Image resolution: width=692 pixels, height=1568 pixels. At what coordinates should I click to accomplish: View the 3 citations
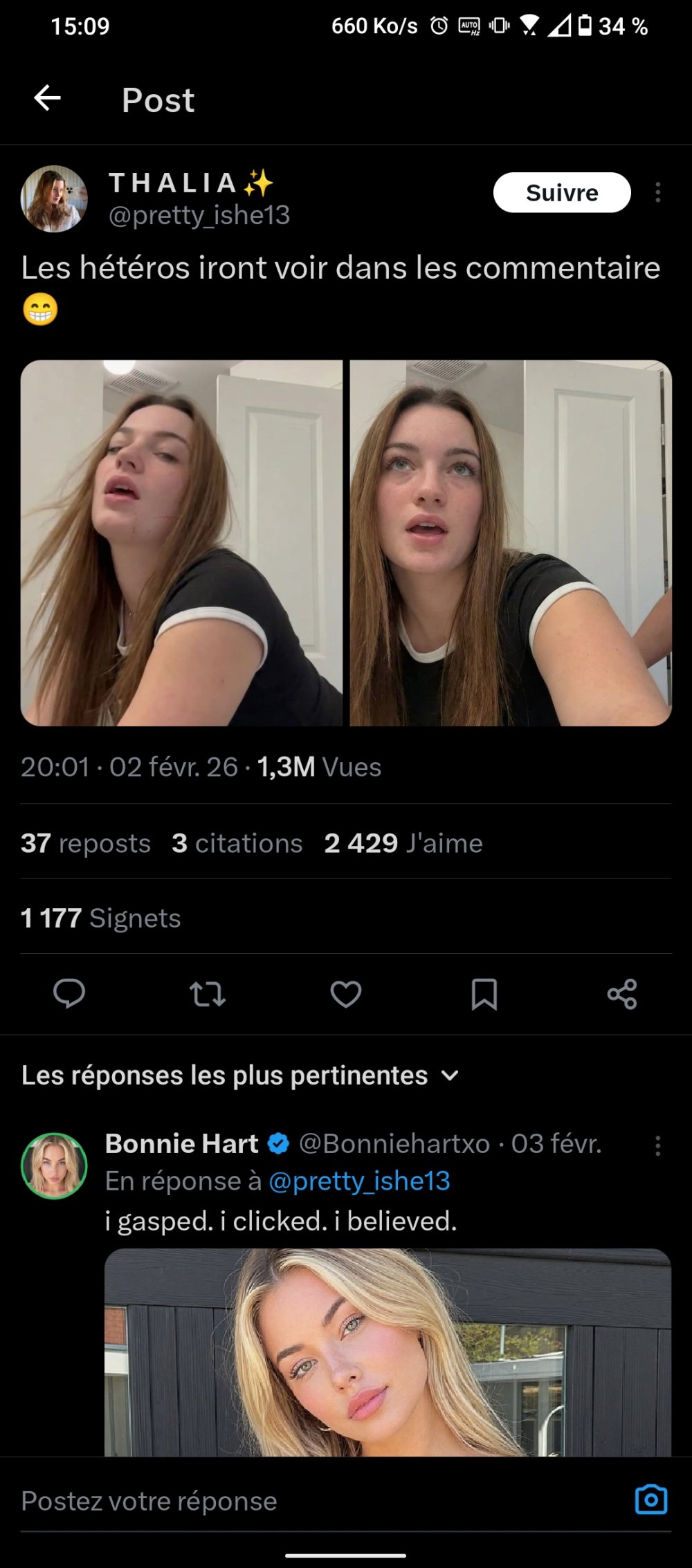237,843
